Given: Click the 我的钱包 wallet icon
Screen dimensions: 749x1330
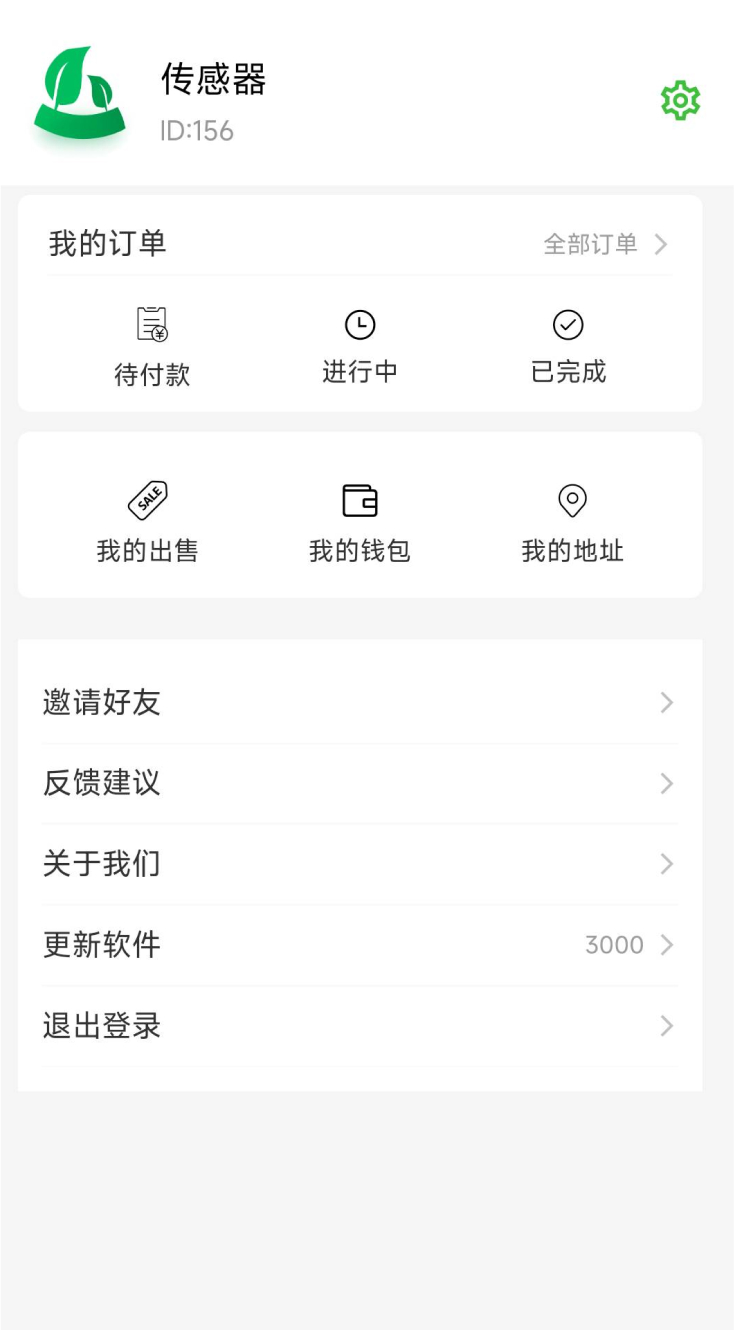Looking at the screenshot, I should [x=360, y=498].
